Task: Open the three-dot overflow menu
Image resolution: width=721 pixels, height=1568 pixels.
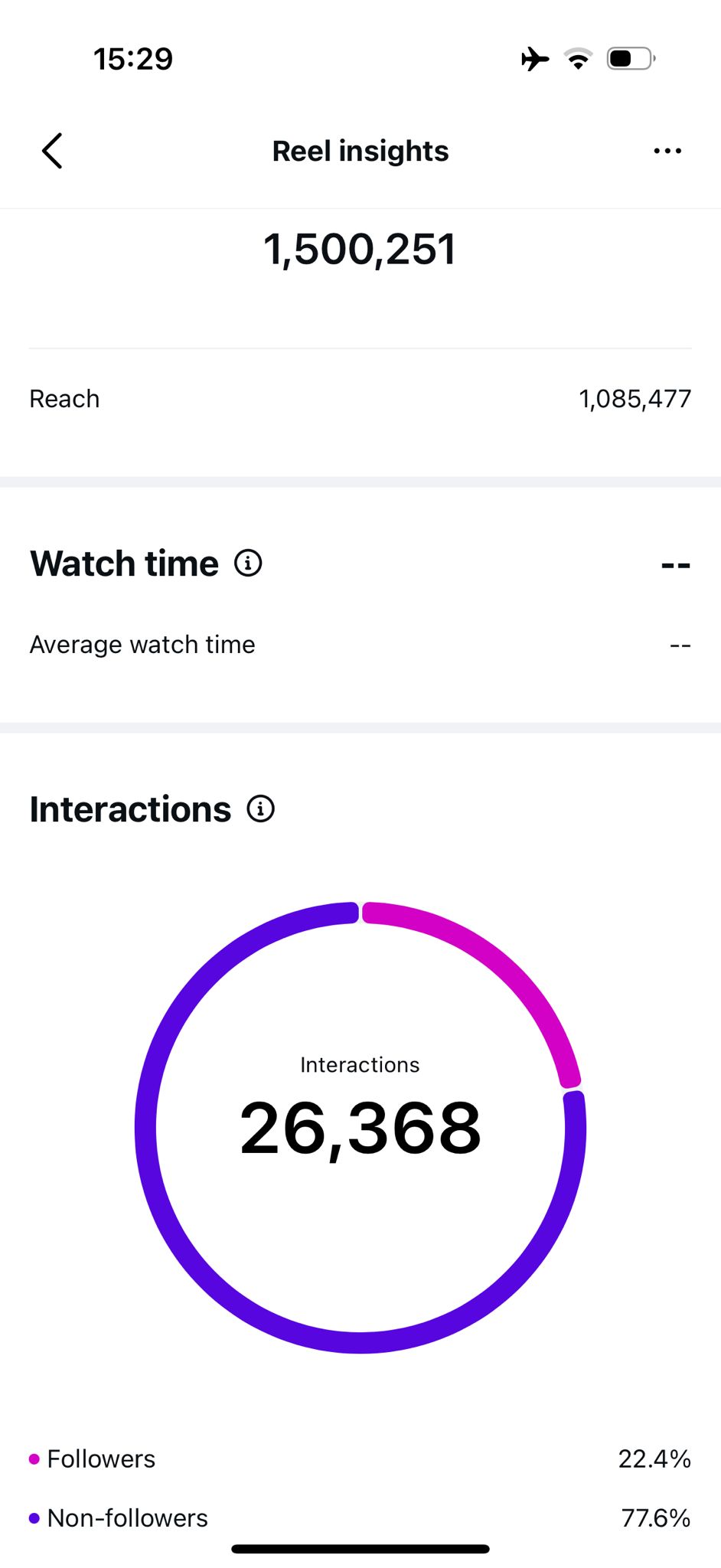Action: [x=667, y=151]
